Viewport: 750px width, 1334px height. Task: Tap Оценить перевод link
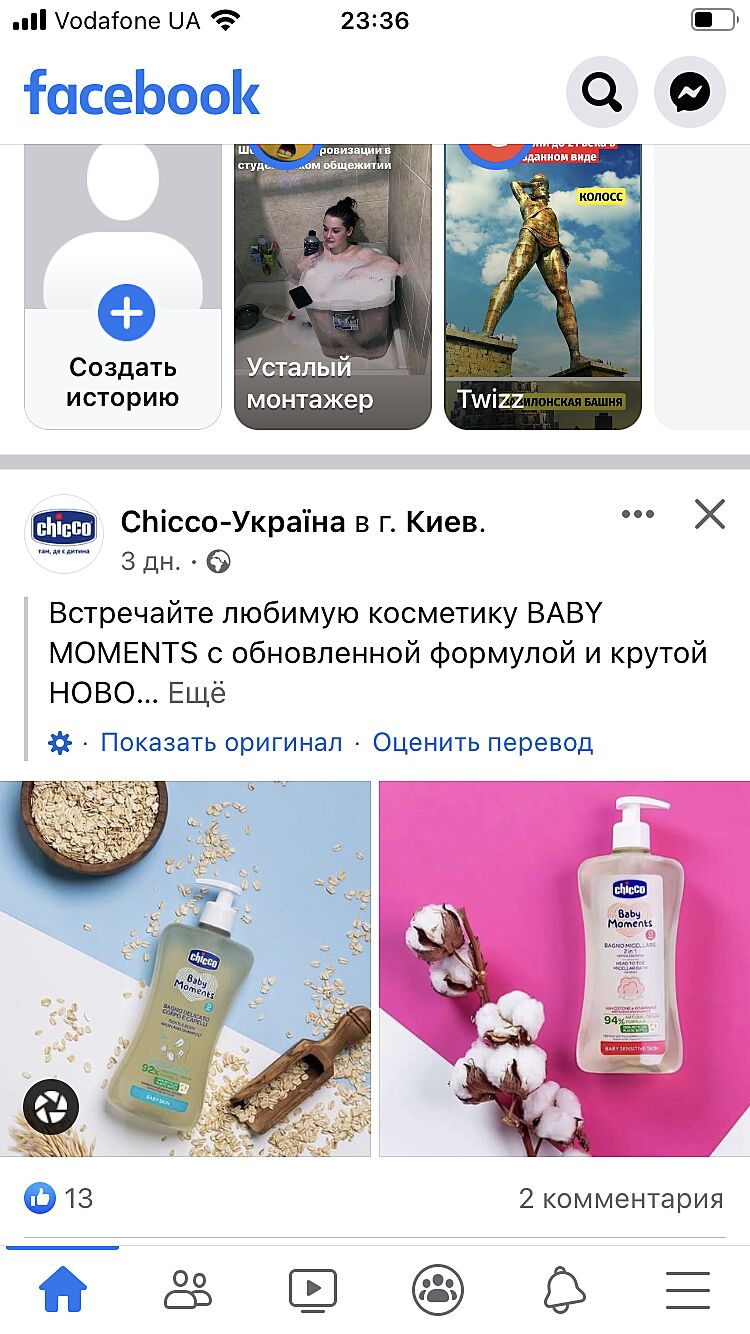[483, 743]
